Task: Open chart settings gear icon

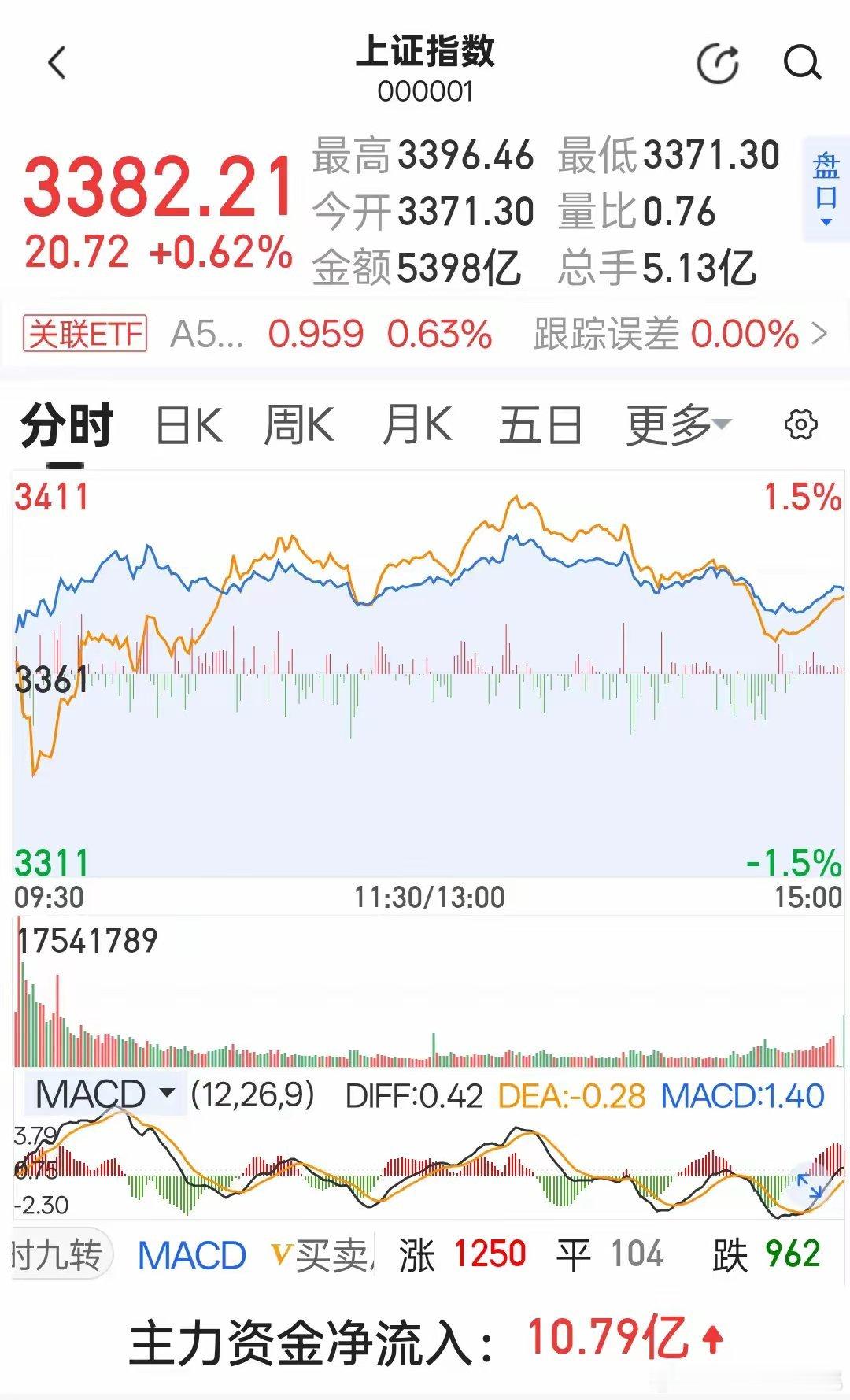Action: pos(801,425)
